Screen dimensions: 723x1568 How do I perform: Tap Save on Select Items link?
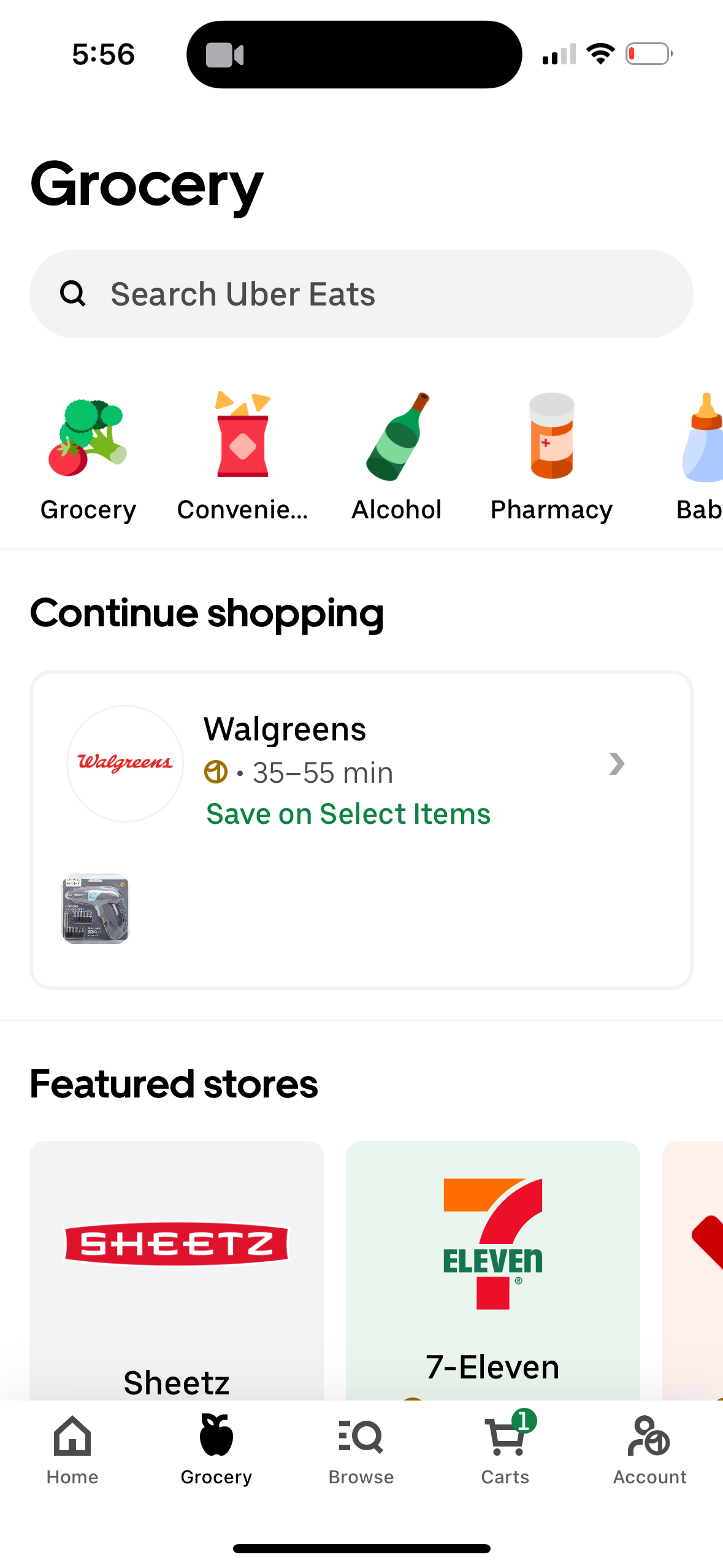pyautogui.click(x=348, y=813)
